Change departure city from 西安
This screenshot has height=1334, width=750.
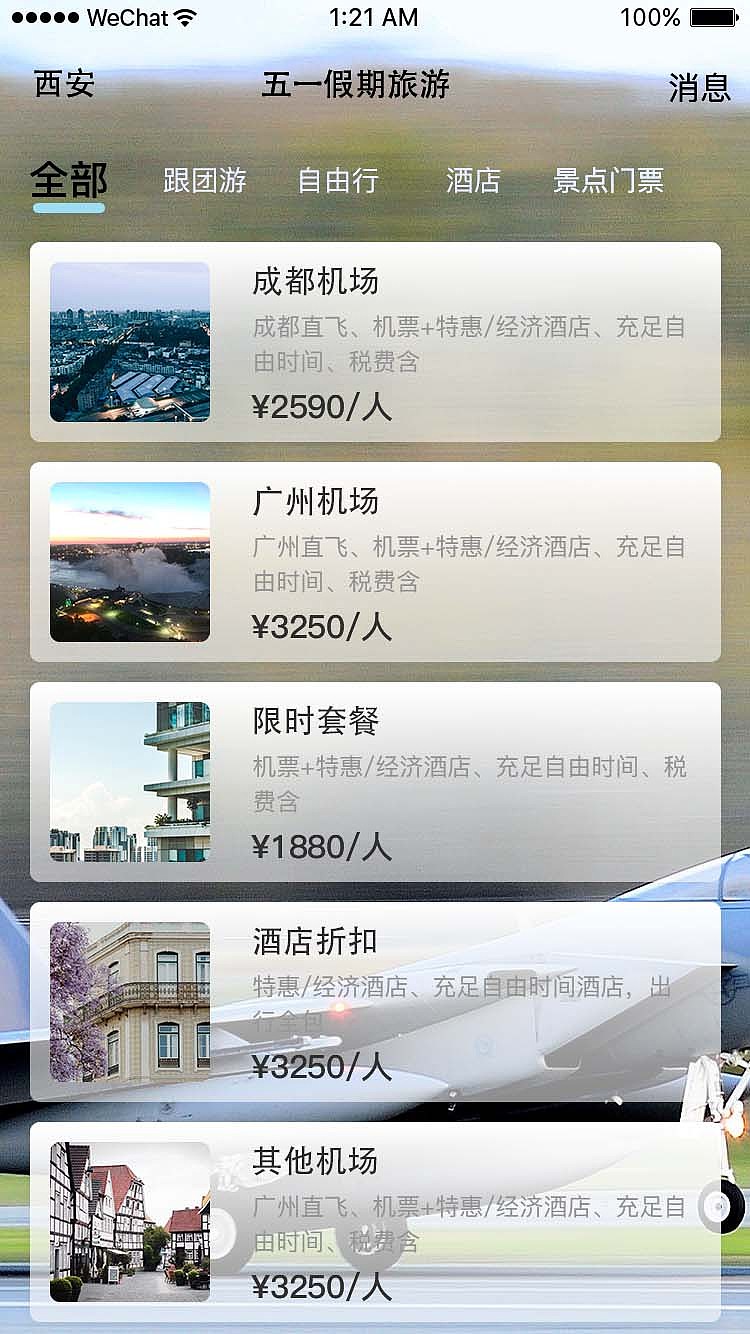(64, 87)
